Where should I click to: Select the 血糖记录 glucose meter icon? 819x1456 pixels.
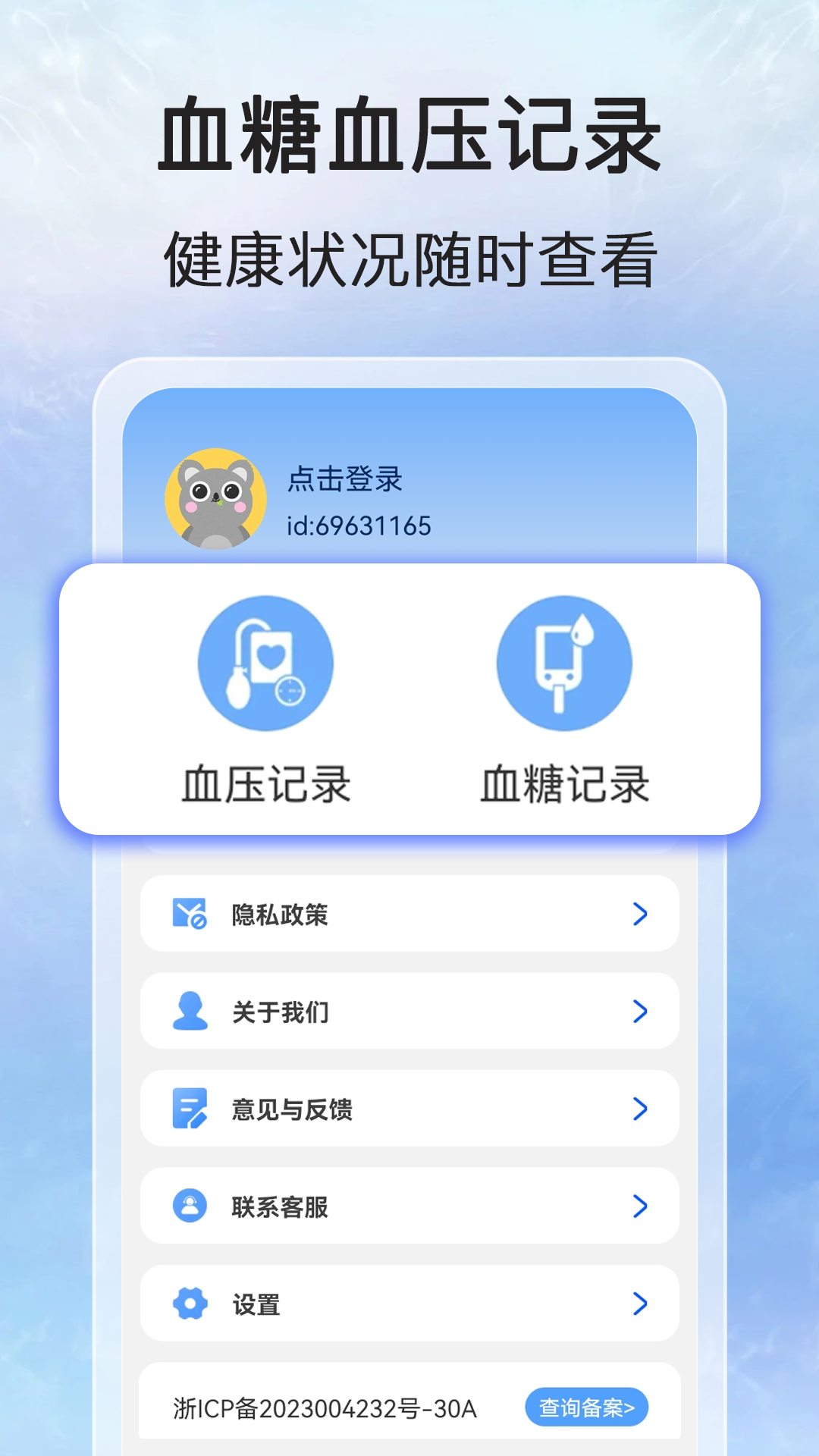pos(562,661)
